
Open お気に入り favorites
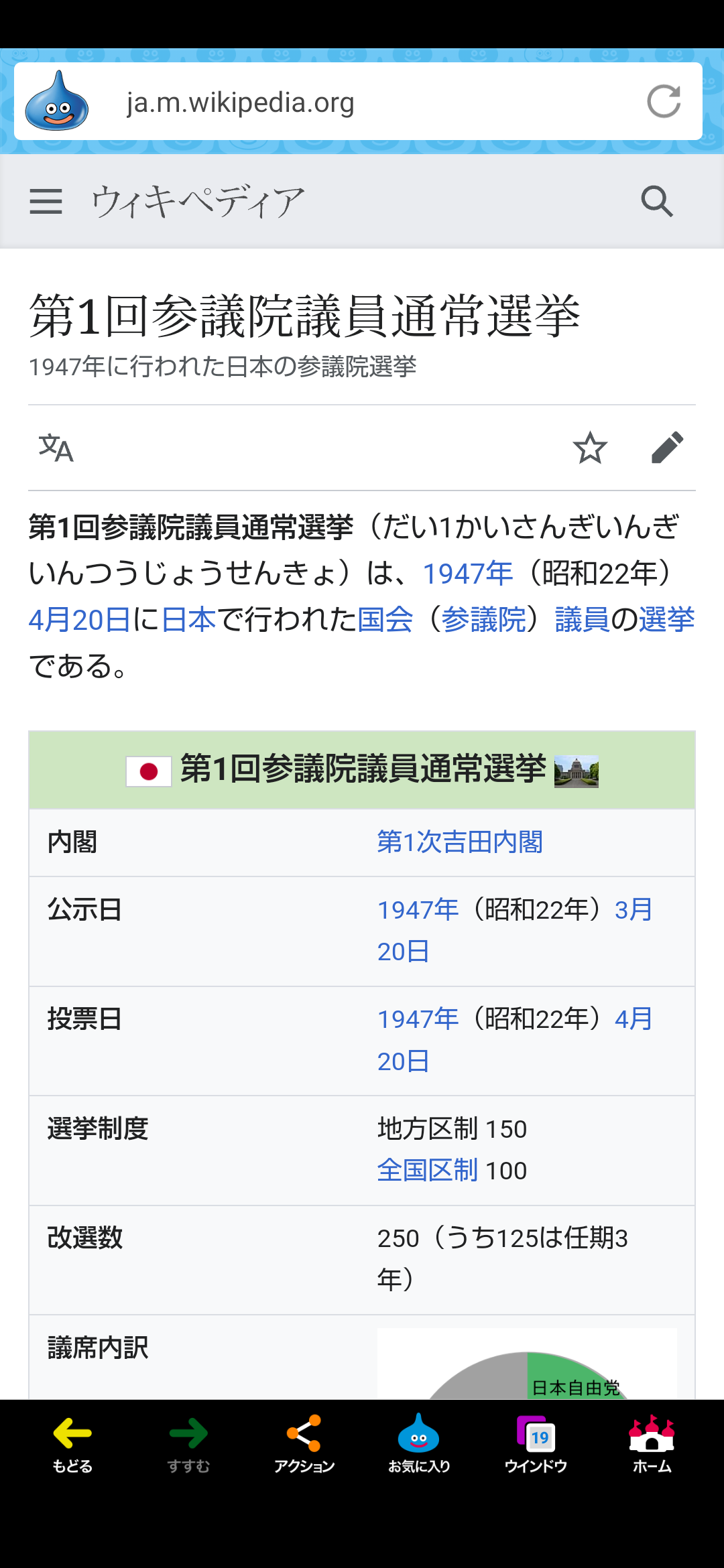click(419, 1444)
